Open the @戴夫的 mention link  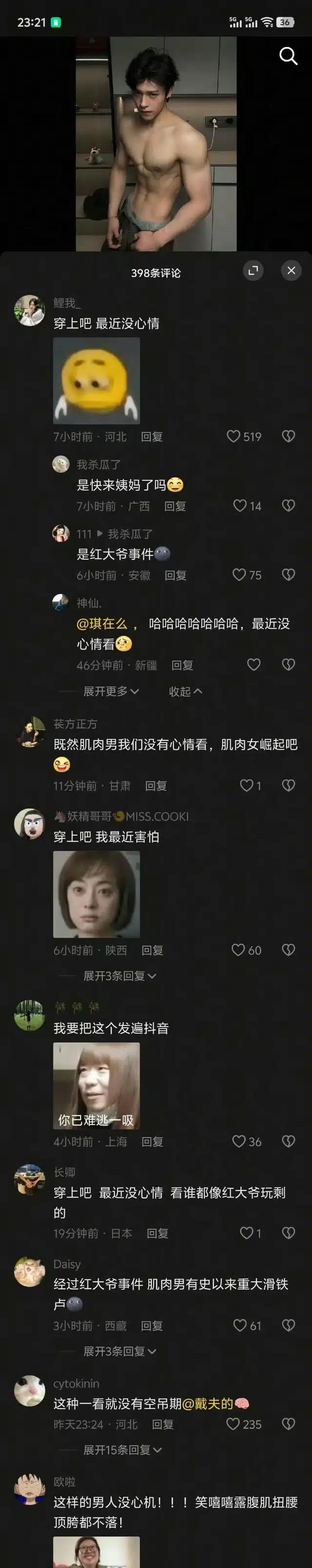point(207,1404)
